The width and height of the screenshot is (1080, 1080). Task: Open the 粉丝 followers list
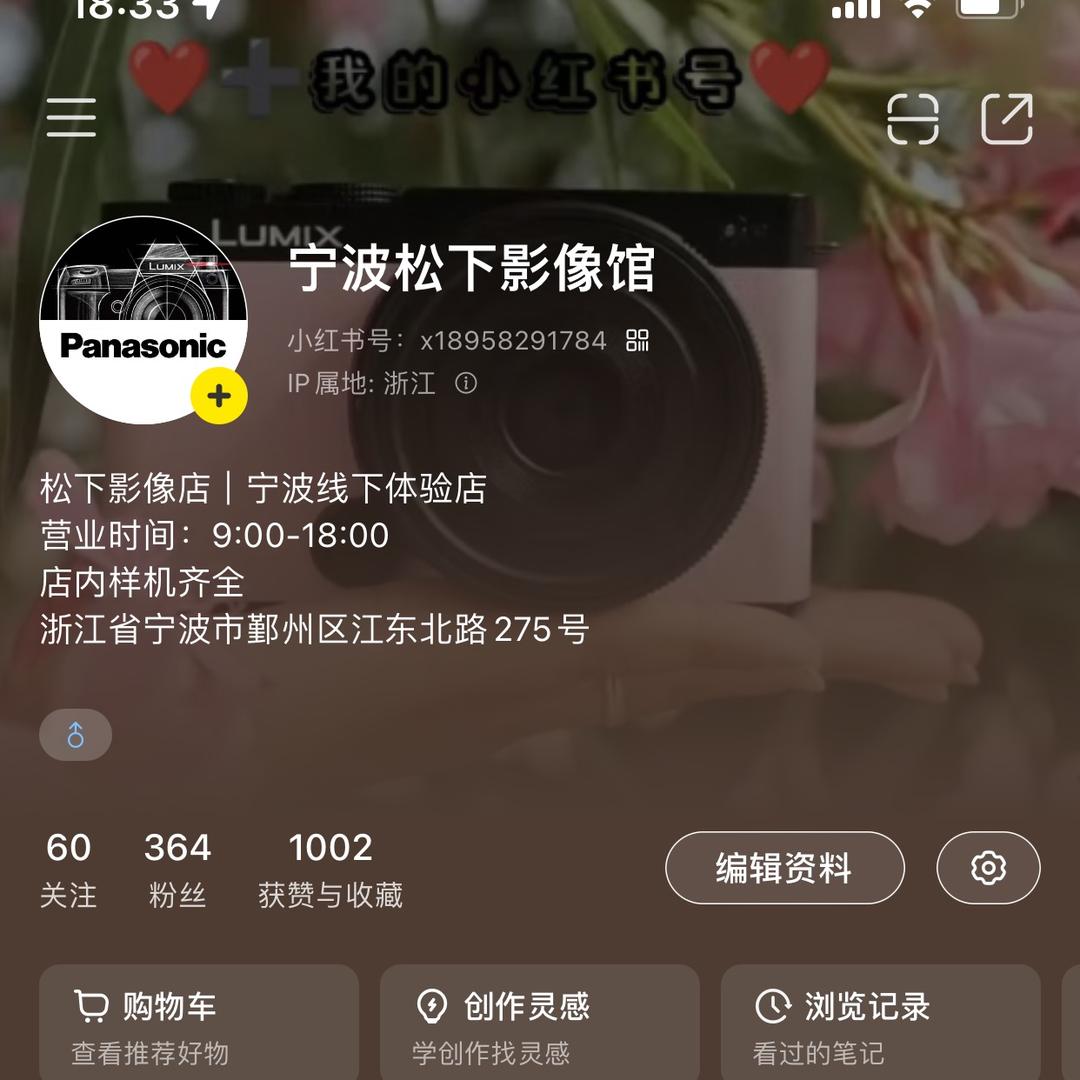click(x=177, y=870)
